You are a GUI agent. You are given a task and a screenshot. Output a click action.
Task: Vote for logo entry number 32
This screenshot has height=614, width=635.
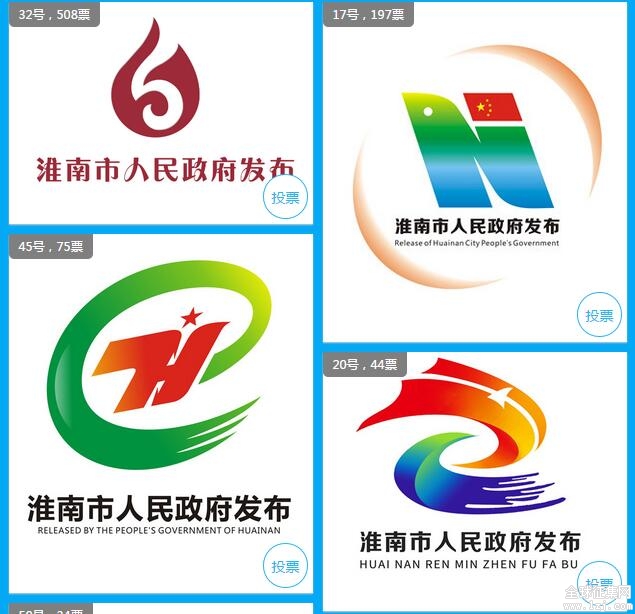point(285,197)
